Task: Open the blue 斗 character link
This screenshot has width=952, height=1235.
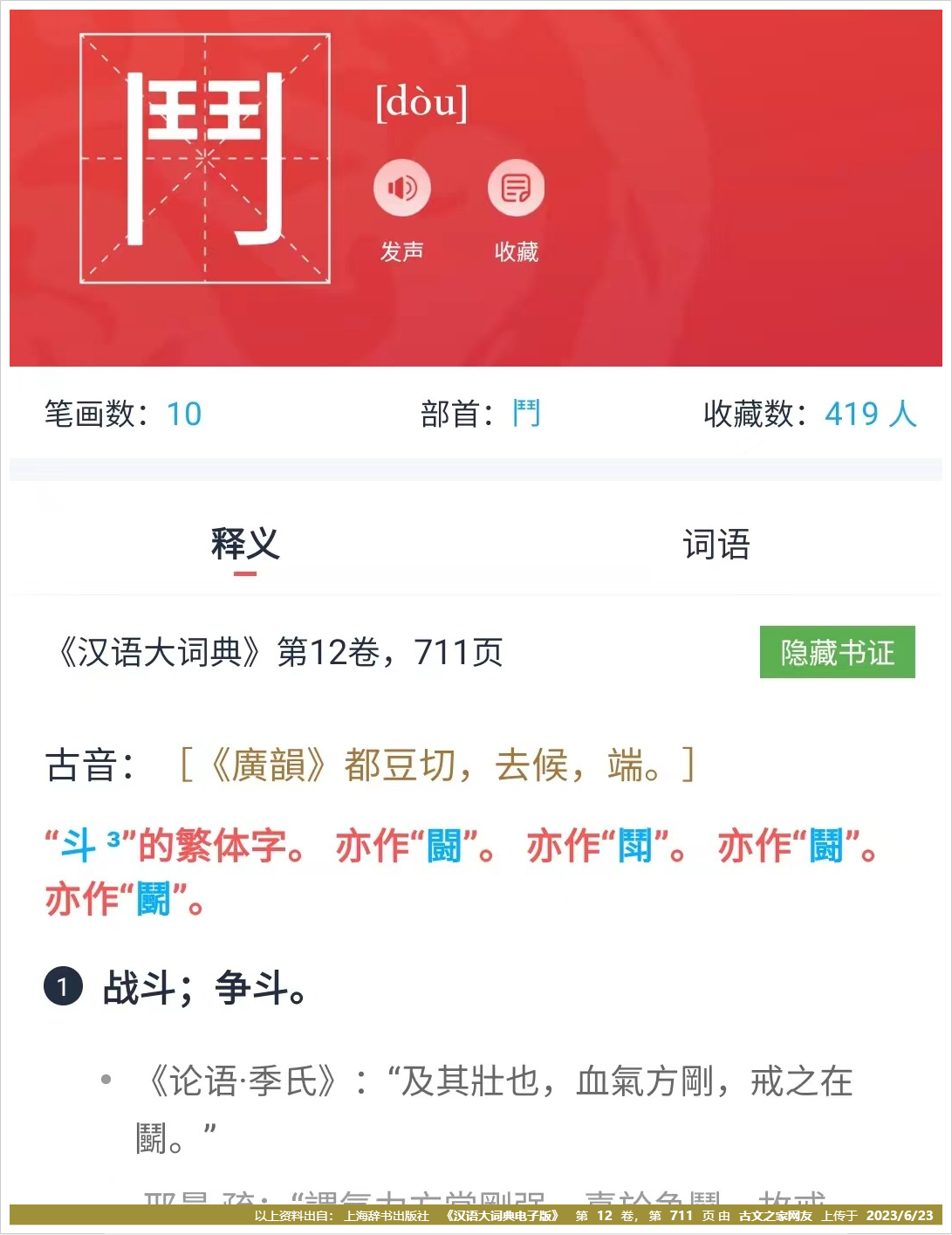Action: pos(79,845)
